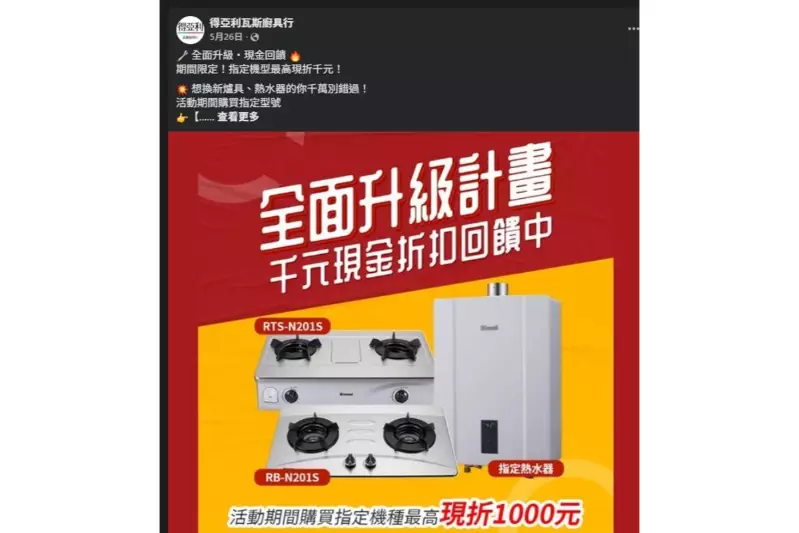Tap the 得亞利 page profile picture
799x533 pixels.
[x=187, y=29]
